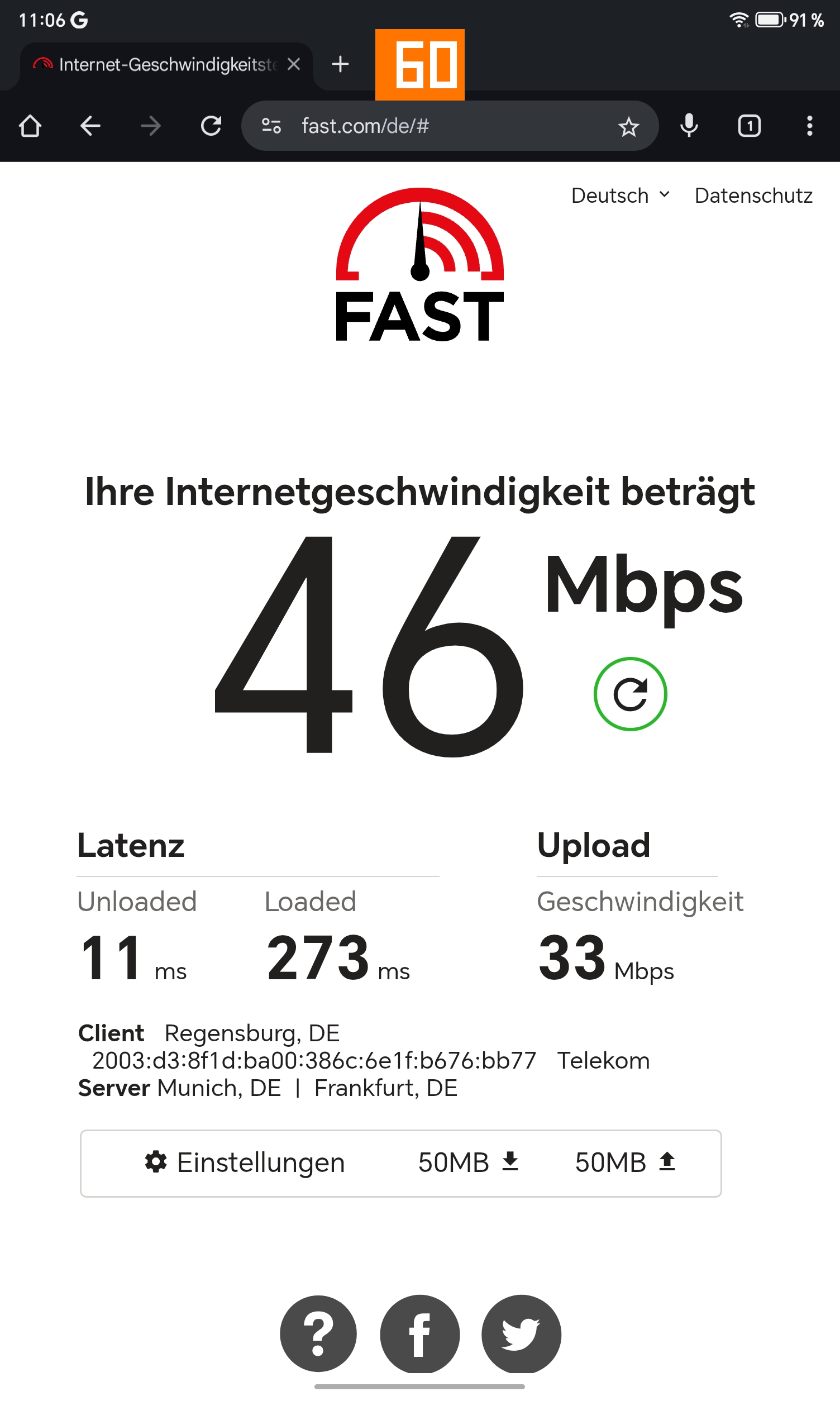Start voice search with the microphone
The image size is (840, 1401).
[689, 126]
